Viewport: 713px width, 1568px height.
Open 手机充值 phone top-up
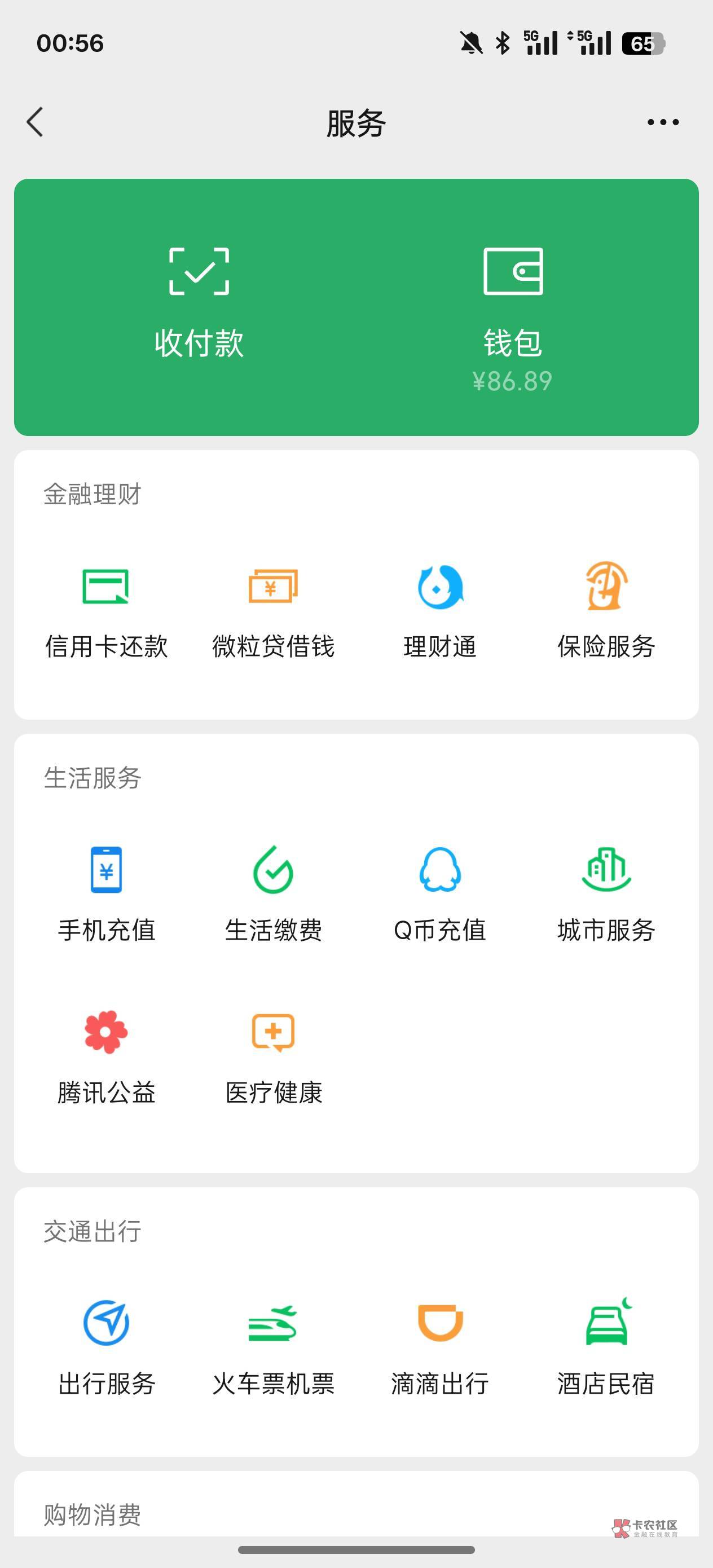pos(106,894)
